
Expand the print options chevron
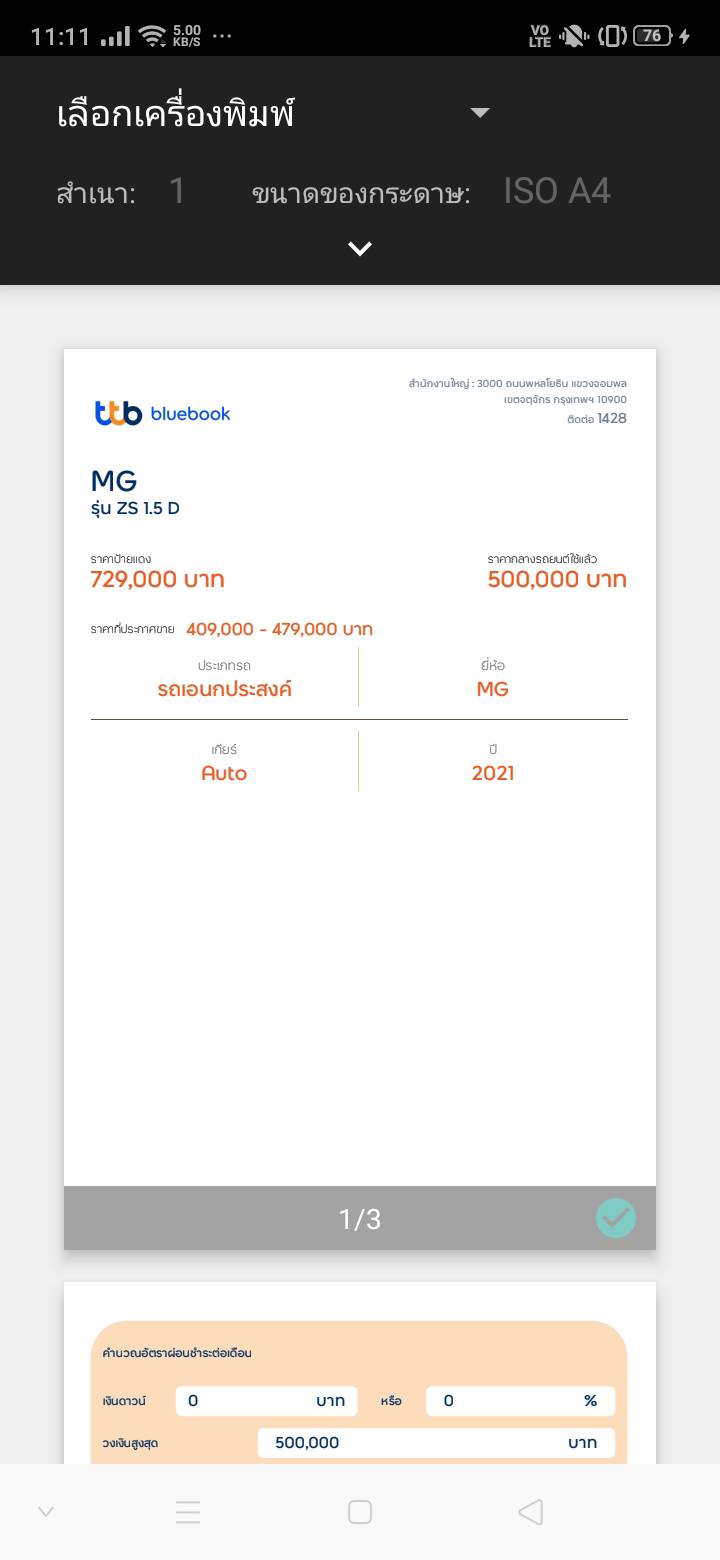pyautogui.click(x=360, y=248)
